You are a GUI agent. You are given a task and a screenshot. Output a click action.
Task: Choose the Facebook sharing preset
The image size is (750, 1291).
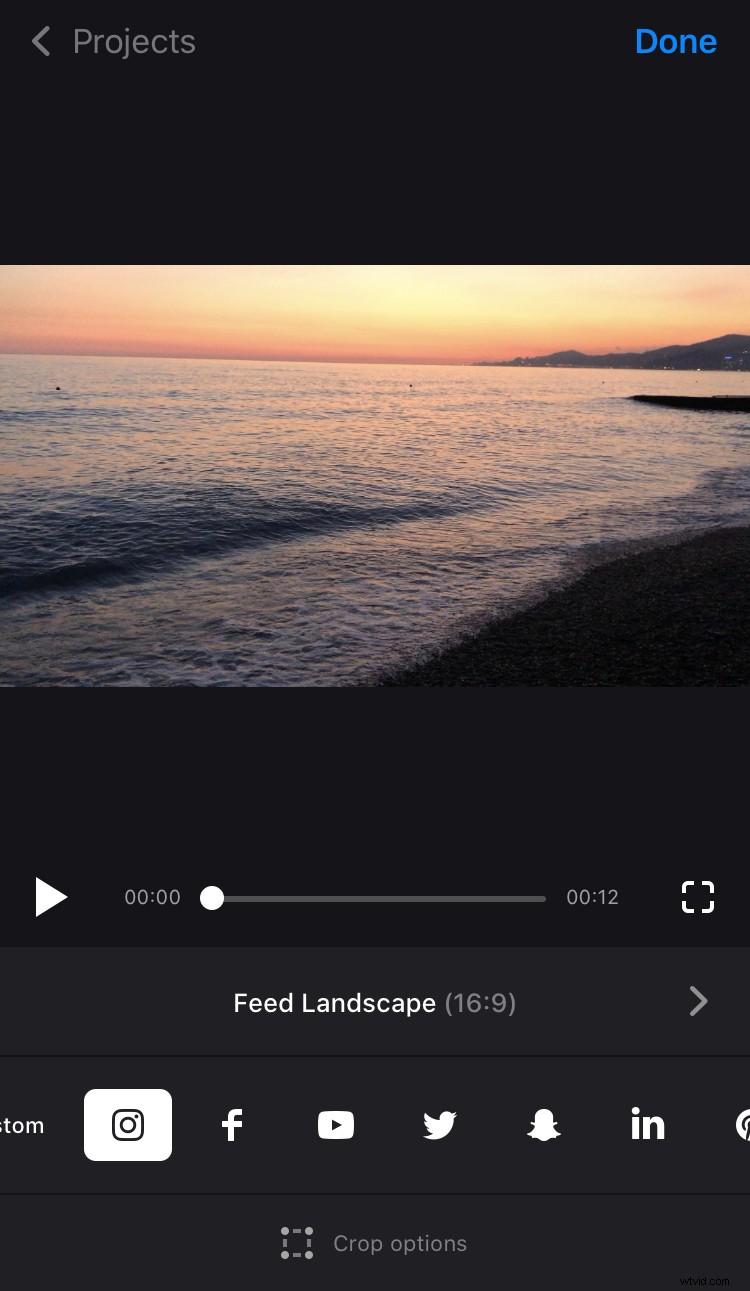(231, 1124)
